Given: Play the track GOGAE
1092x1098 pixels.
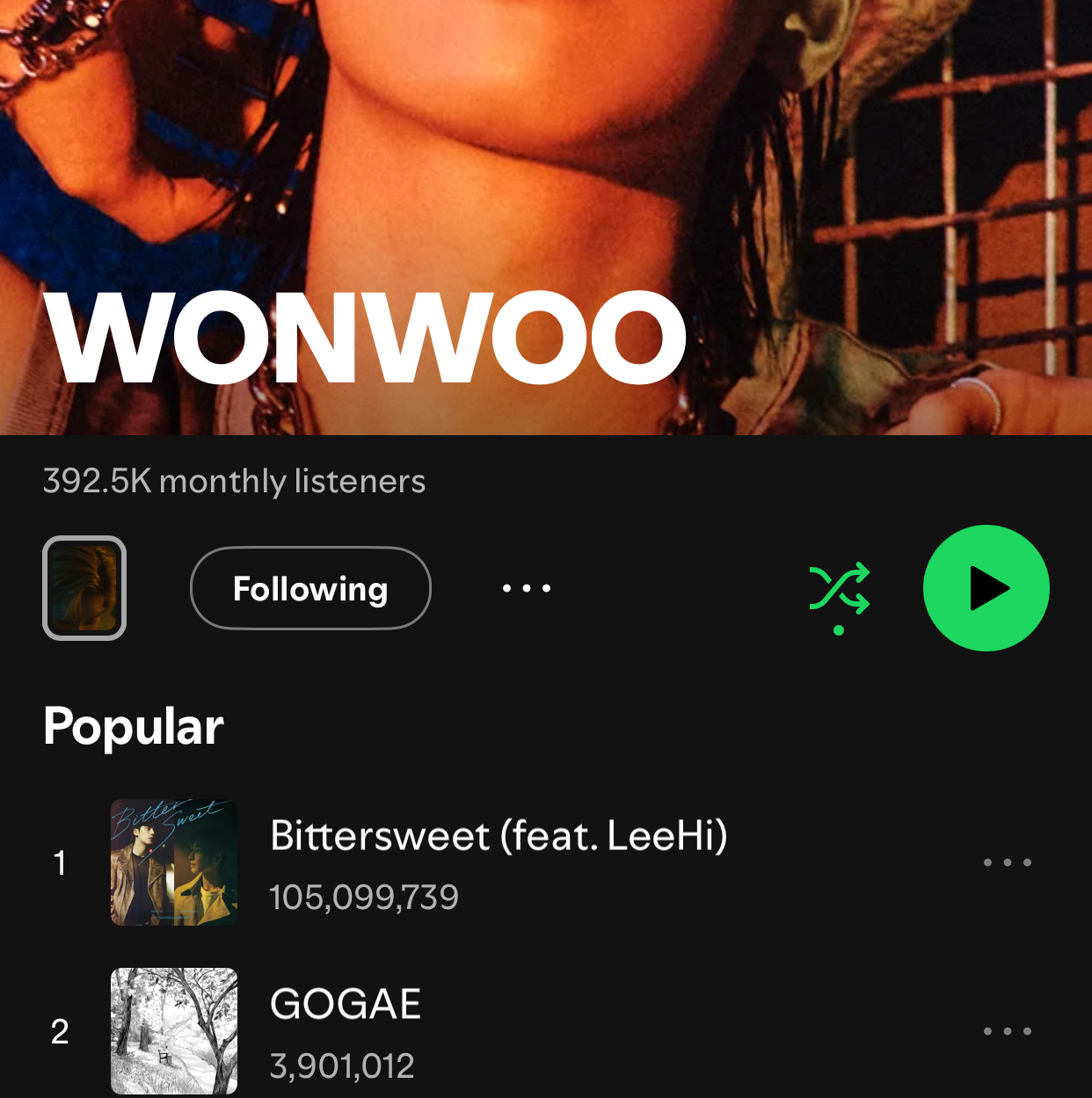Looking at the screenshot, I should tap(345, 1002).
